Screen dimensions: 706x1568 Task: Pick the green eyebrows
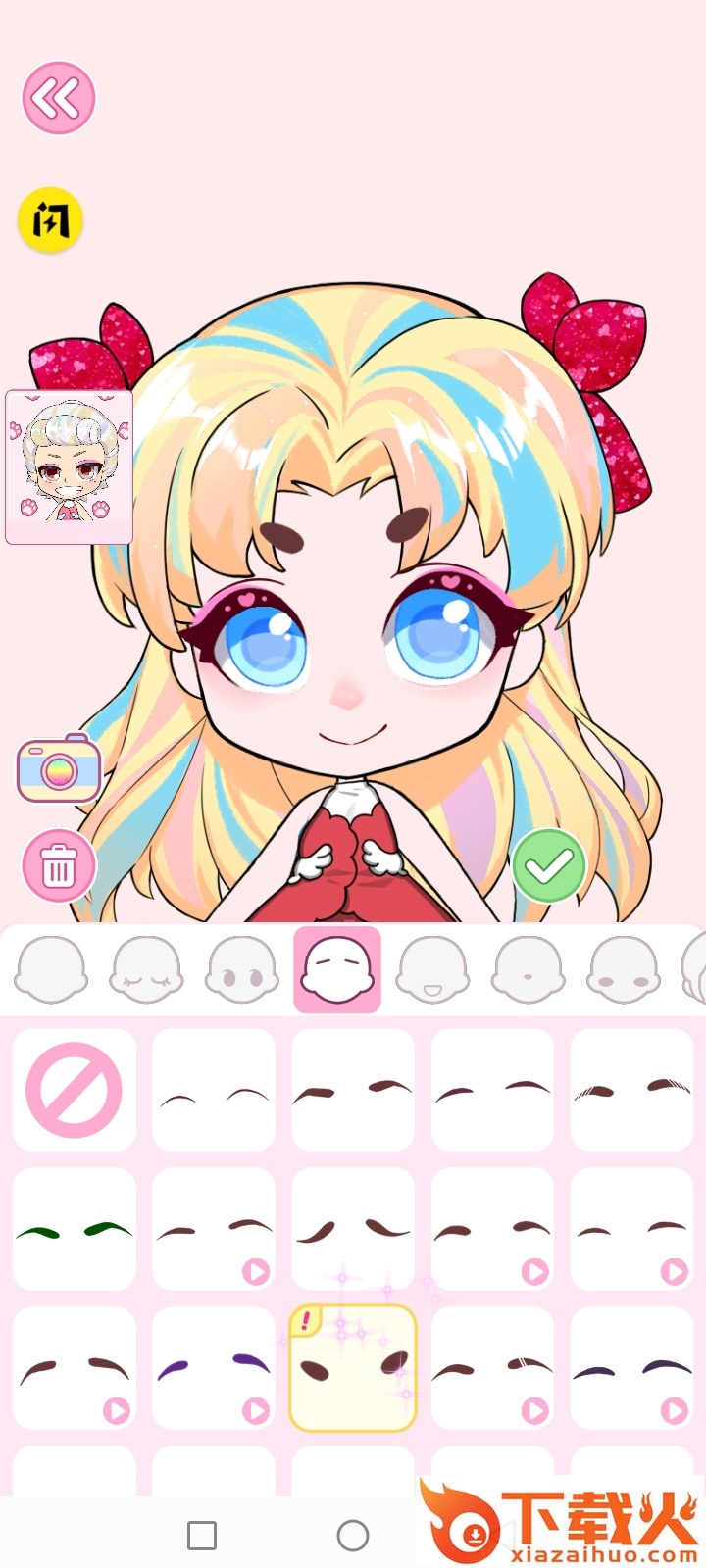(75, 1229)
